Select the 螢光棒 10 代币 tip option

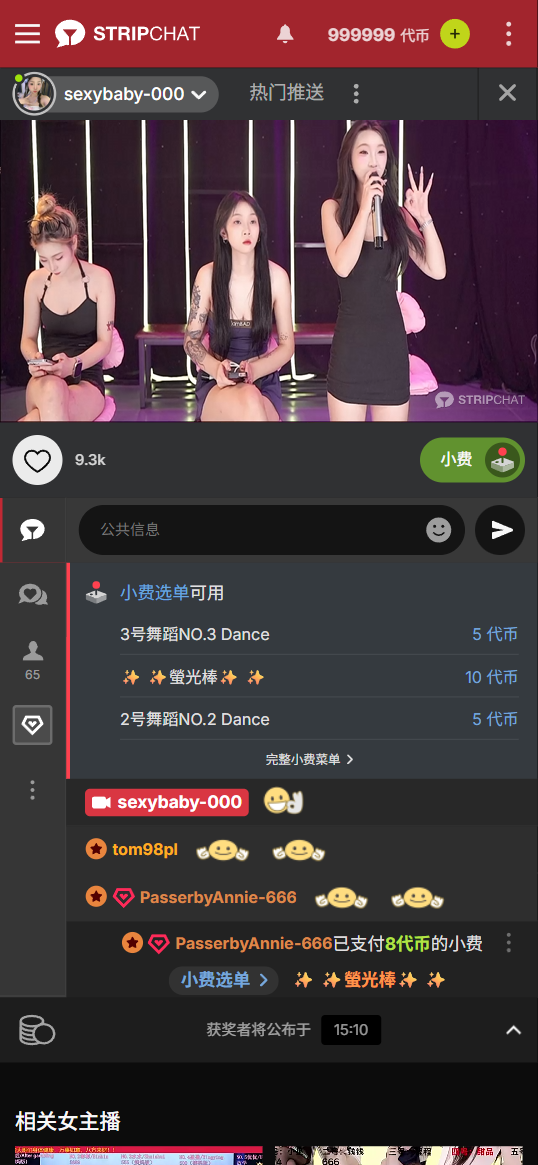[x=319, y=677]
